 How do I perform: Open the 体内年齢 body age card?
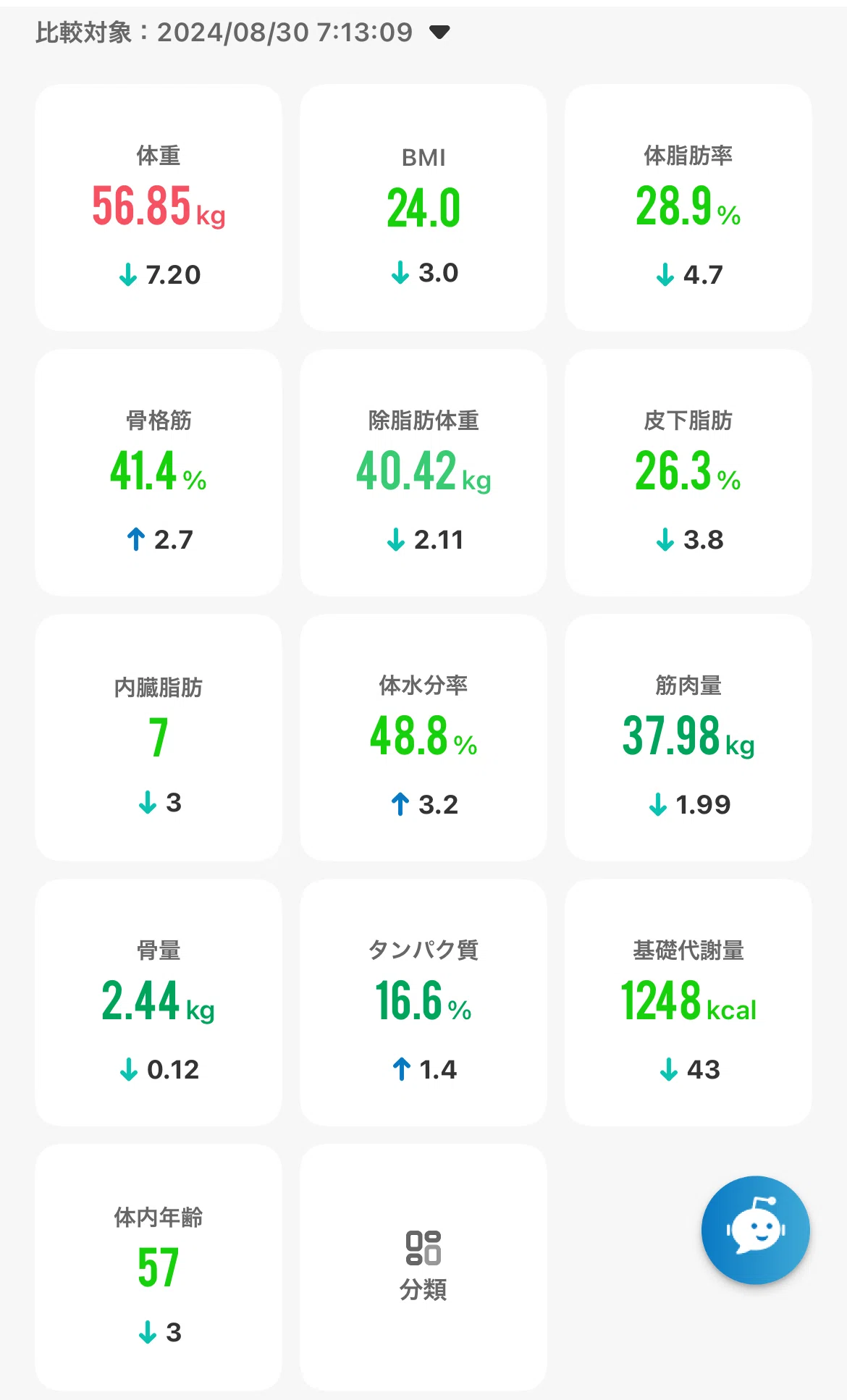point(159,1268)
